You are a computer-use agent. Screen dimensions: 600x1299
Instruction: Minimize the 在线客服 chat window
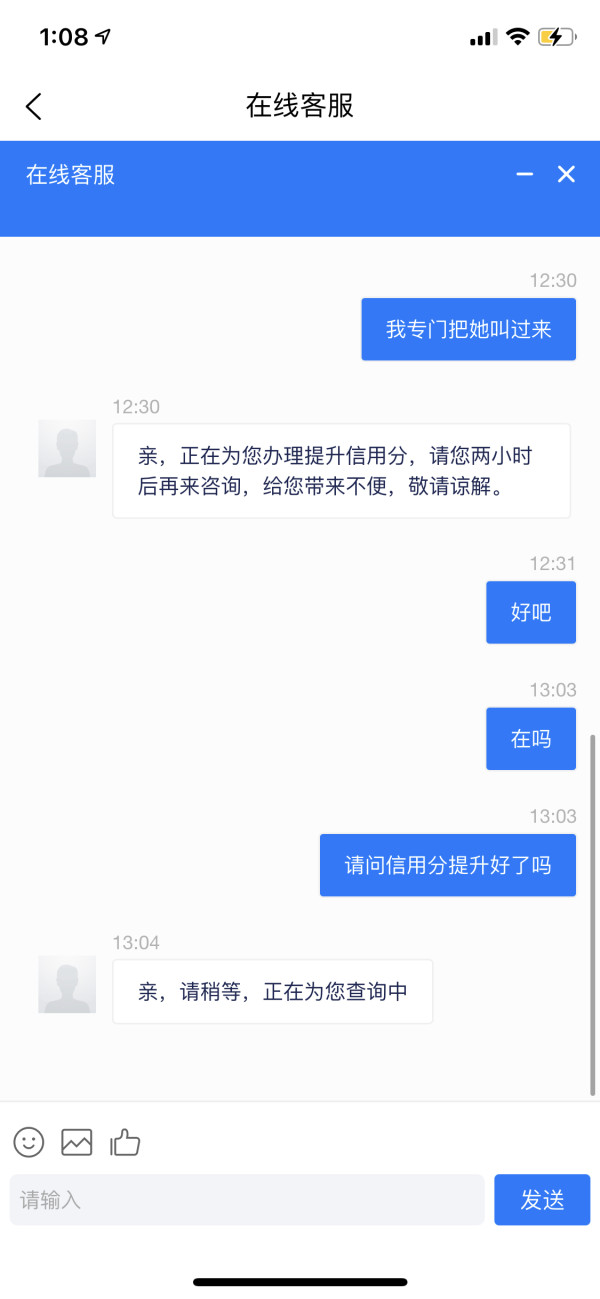click(525, 175)
